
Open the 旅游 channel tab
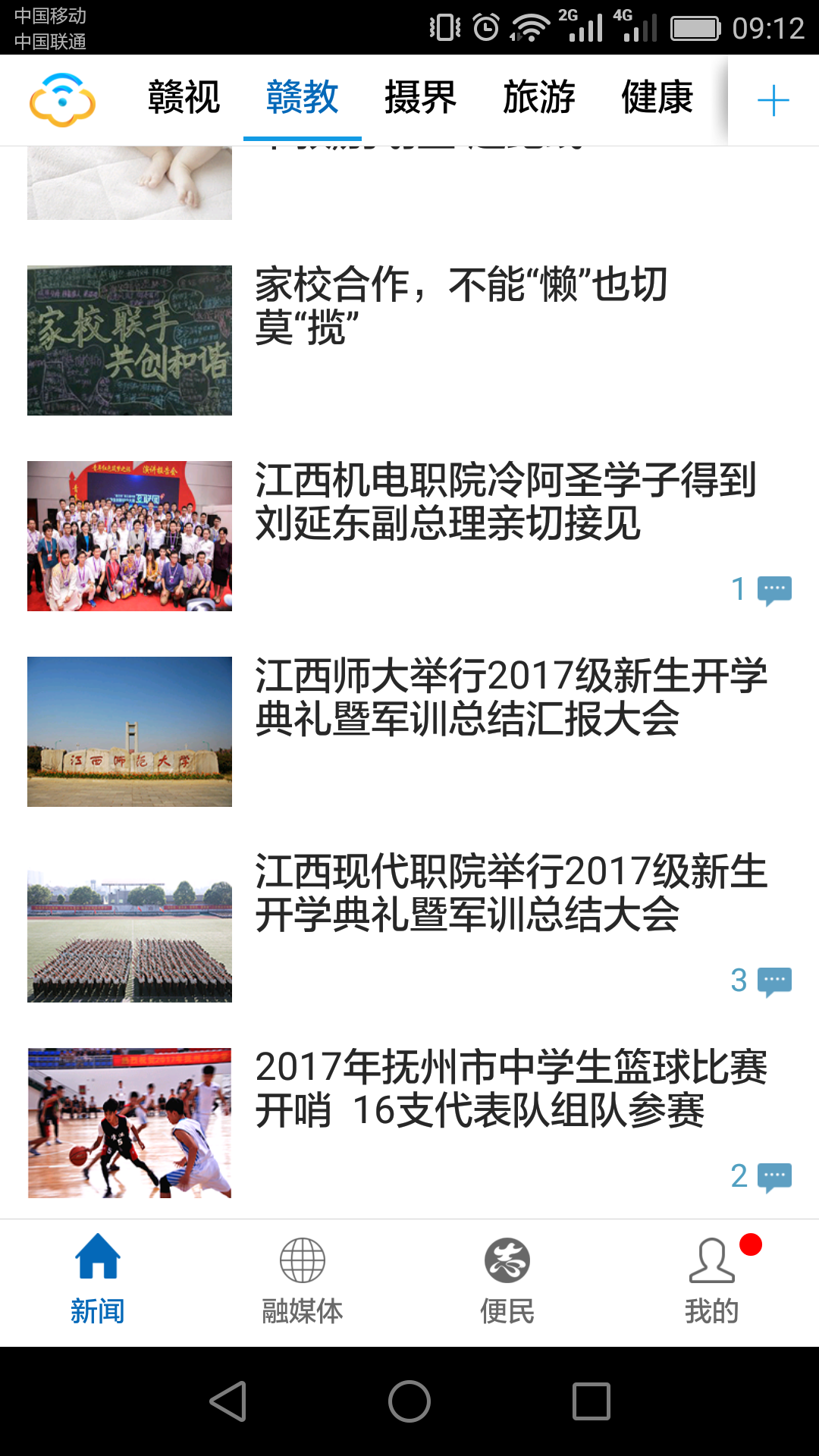pos(538,99)
